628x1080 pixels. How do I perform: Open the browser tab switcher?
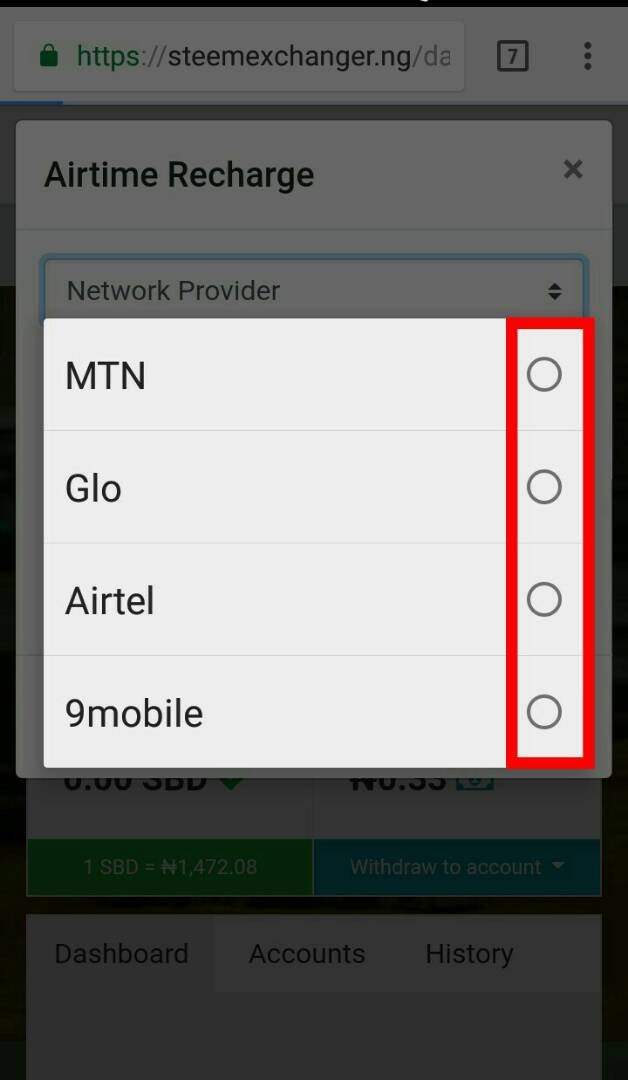[512, 56]
